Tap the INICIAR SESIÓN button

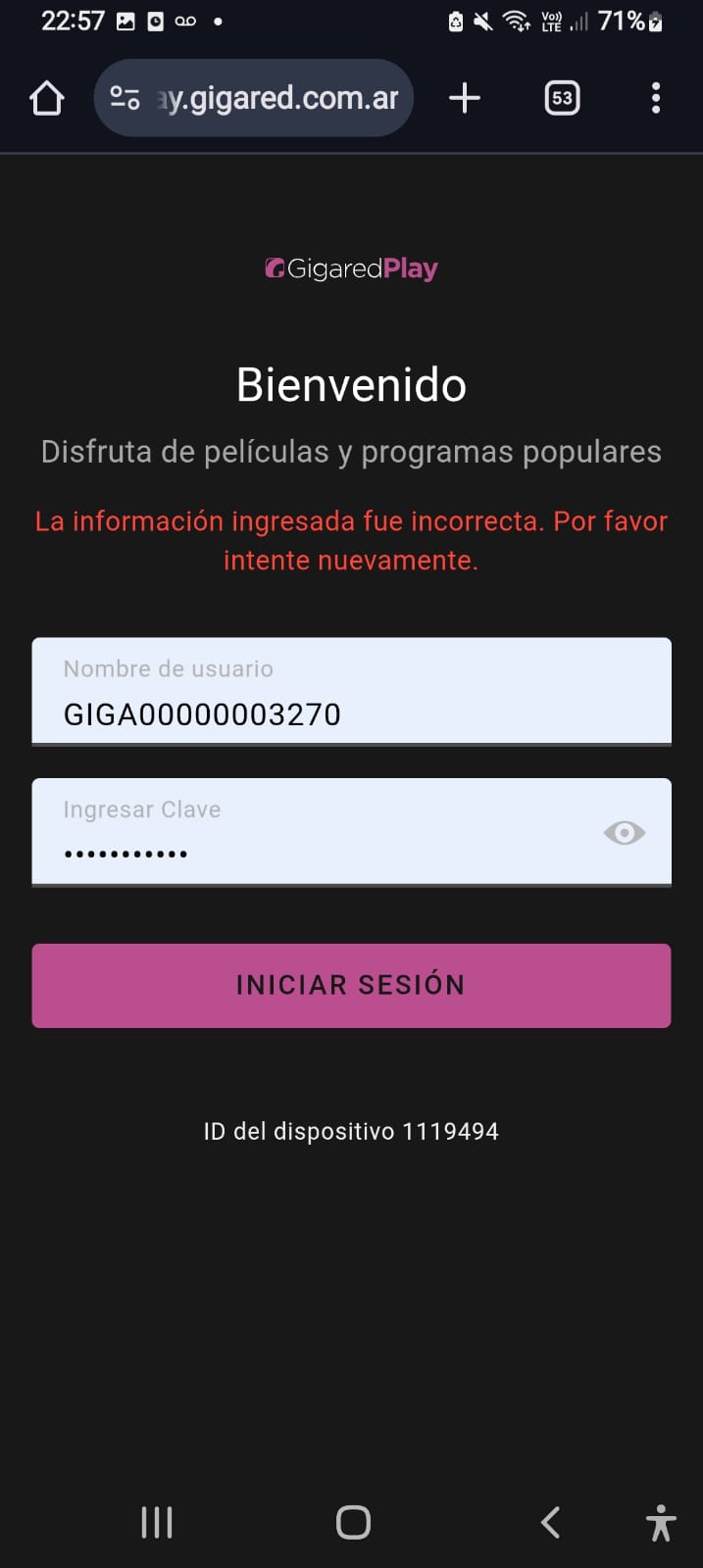pyautogui.click(x=351, y=985)
